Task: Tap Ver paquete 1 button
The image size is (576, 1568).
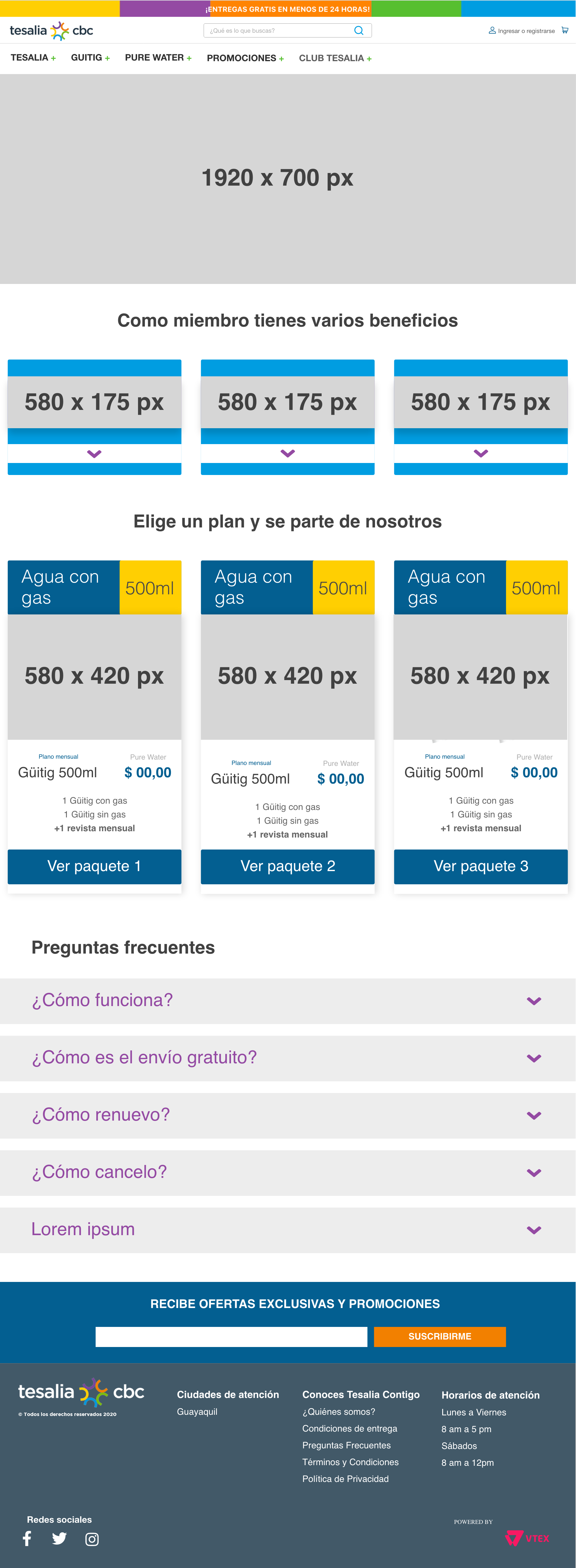Action: [94, 866]
